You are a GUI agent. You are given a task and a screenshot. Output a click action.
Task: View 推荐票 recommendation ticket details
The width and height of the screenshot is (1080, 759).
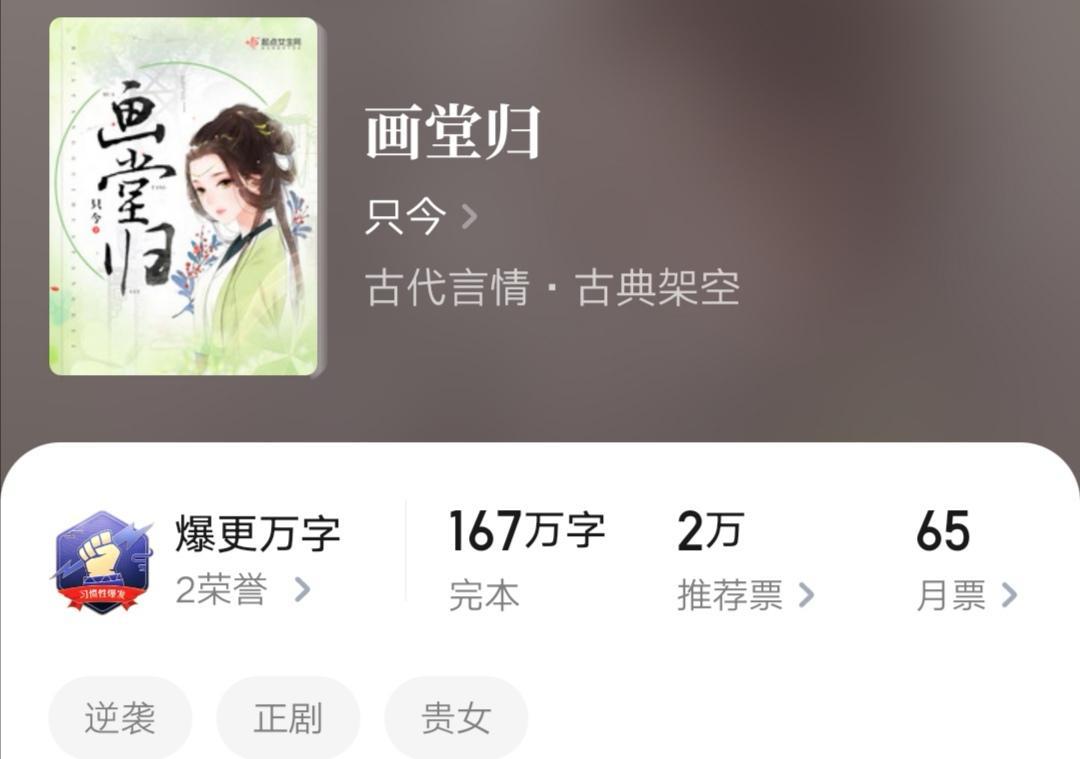pyautogui.click(x=745, y=596)
